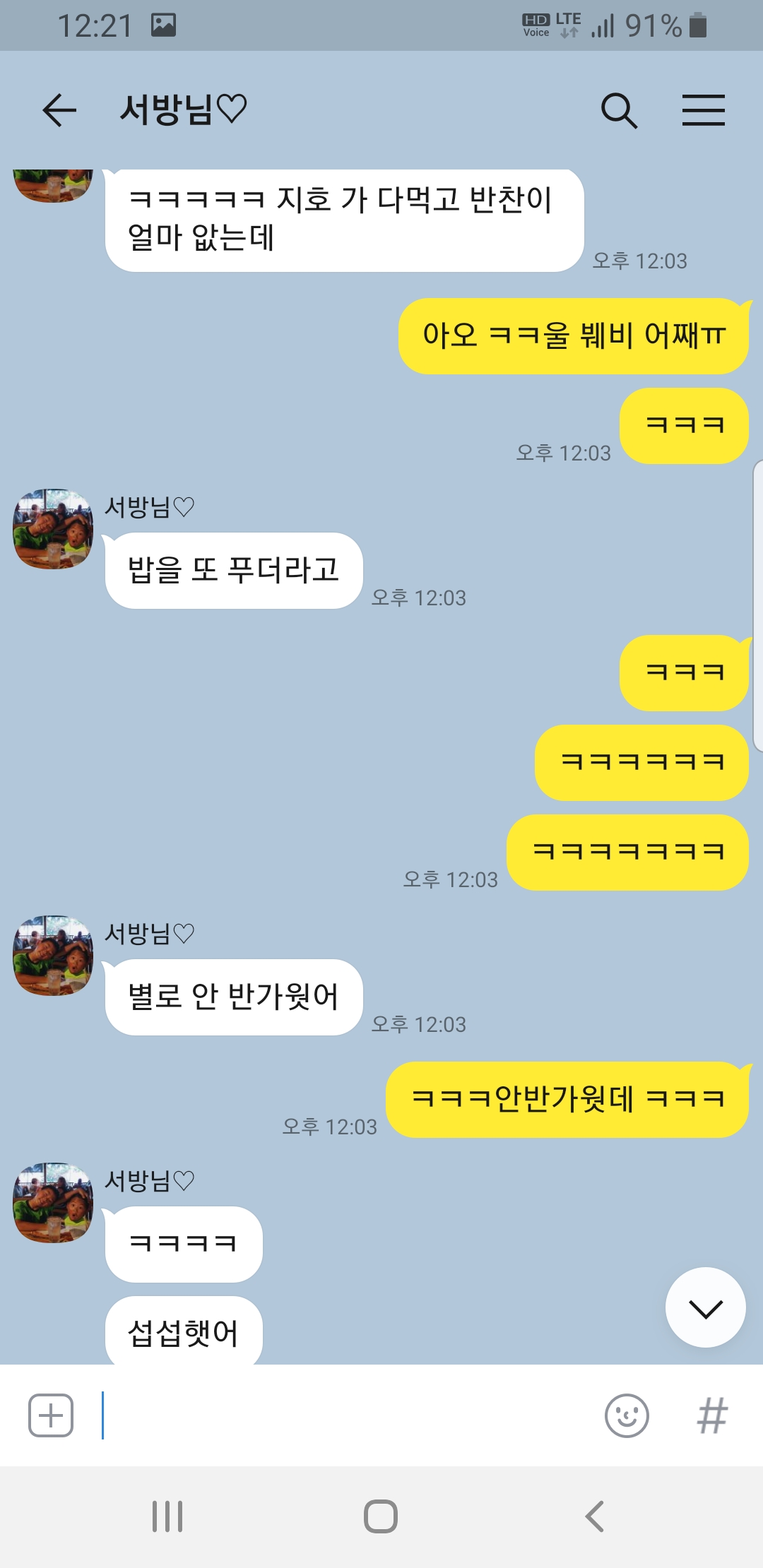Search within the chat conversation

tap(620, 110)
